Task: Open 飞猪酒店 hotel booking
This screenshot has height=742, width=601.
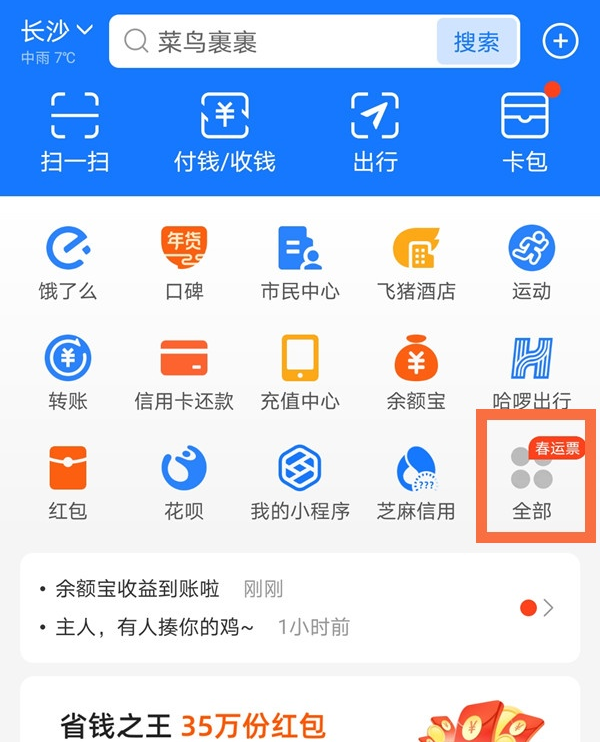Action: [x=416, y=262]
